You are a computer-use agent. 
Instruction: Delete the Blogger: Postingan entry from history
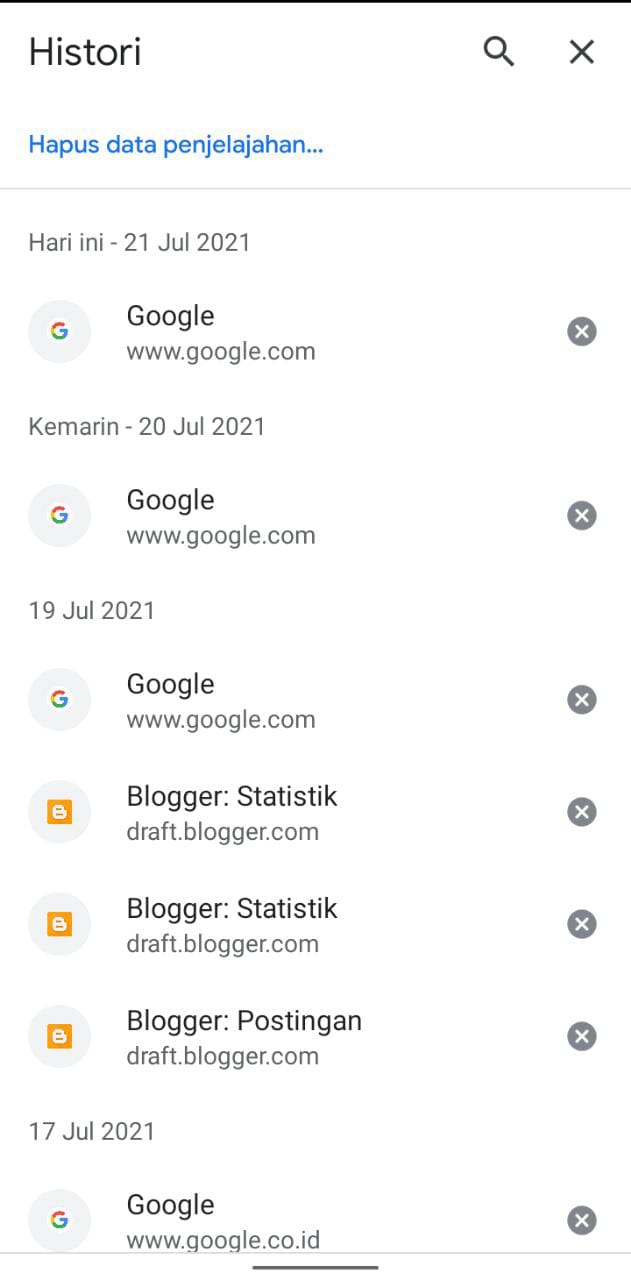pyautogui.click(x=581, y=1036)
